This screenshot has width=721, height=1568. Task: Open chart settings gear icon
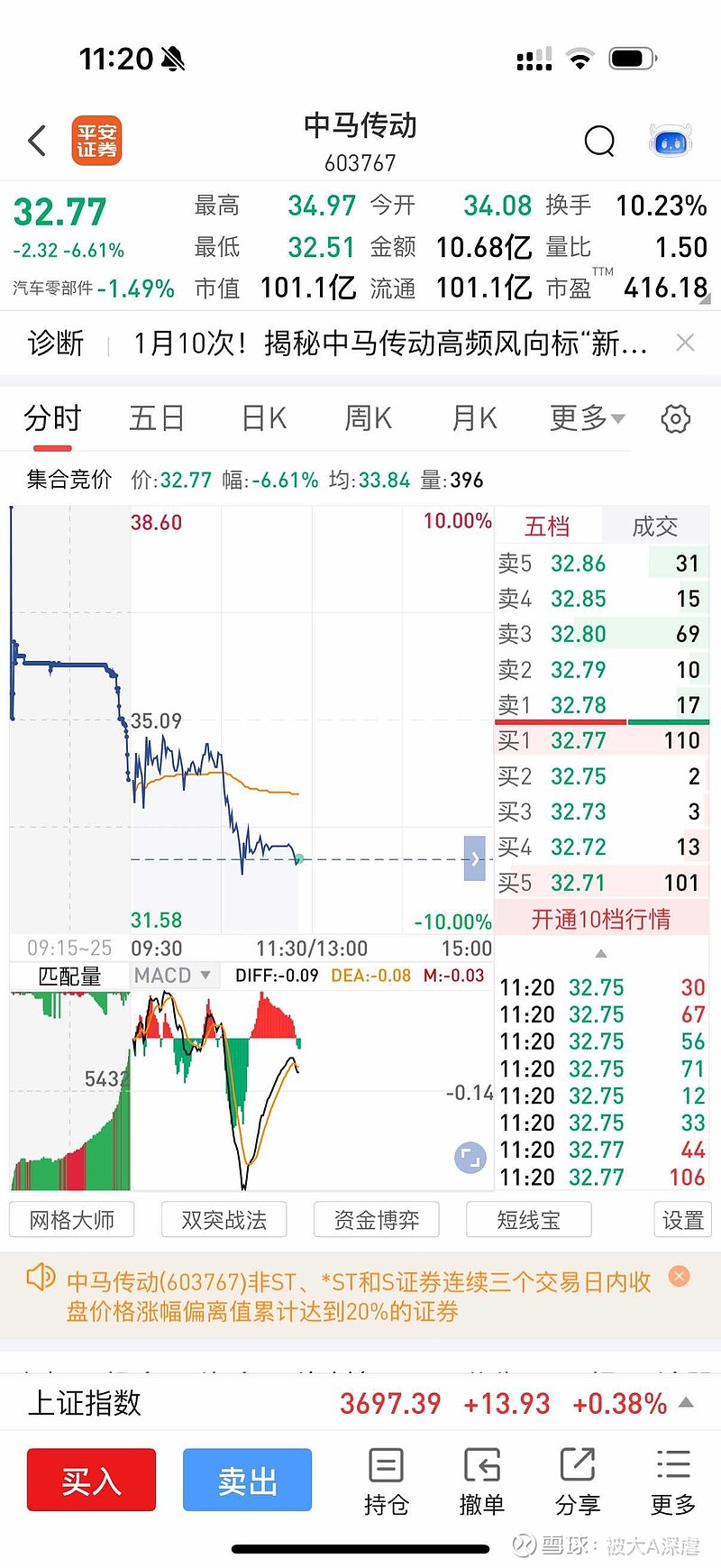click(x=676, y=418)
